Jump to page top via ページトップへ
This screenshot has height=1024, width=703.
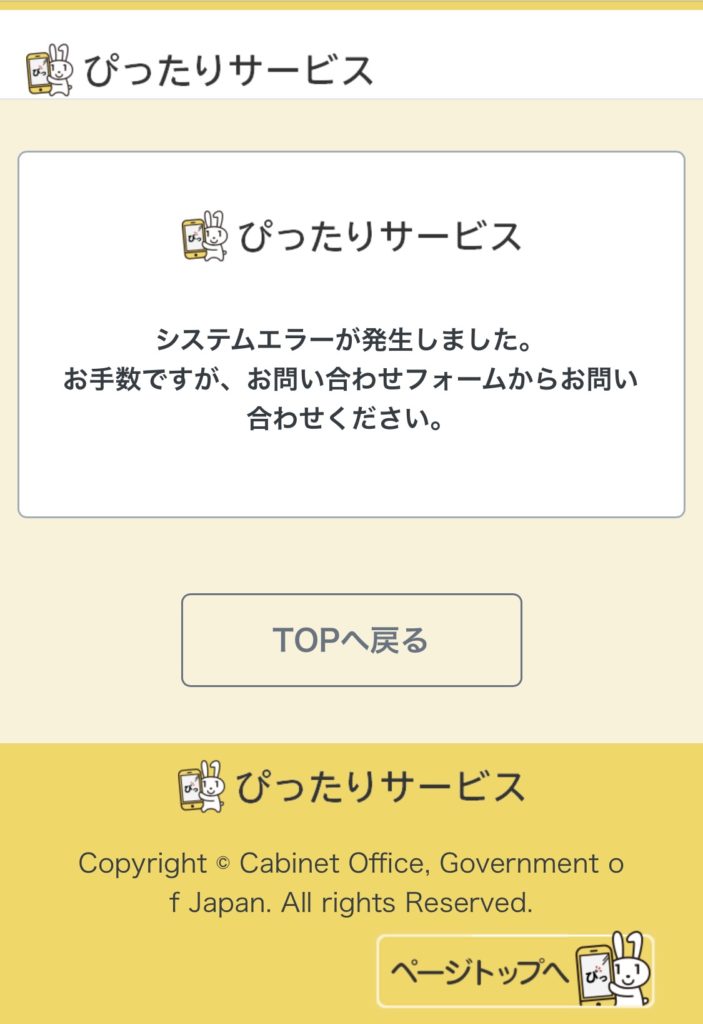point(514,970)
